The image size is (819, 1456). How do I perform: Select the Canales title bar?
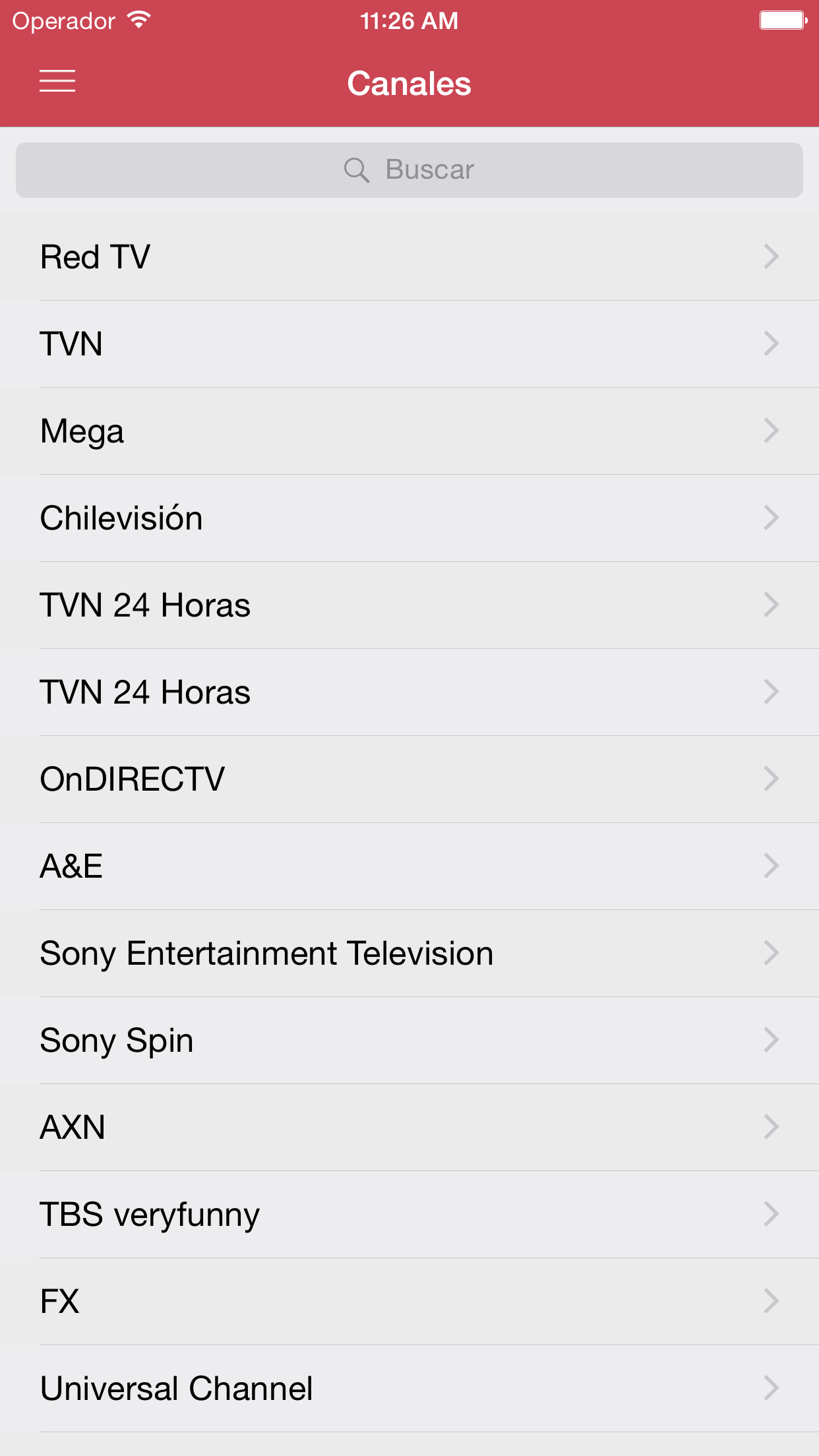coord(409,83)
